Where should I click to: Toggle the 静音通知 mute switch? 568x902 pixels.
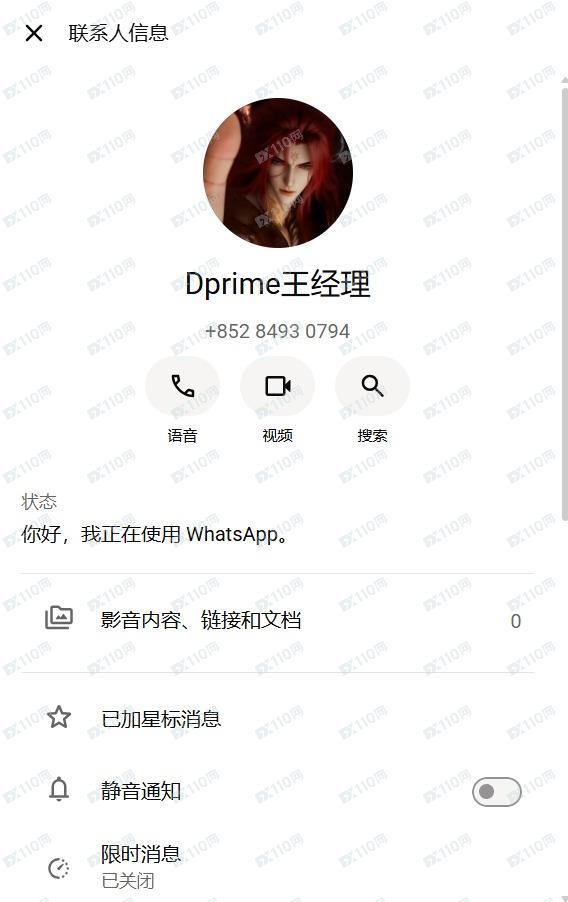[x=497, y=792]
